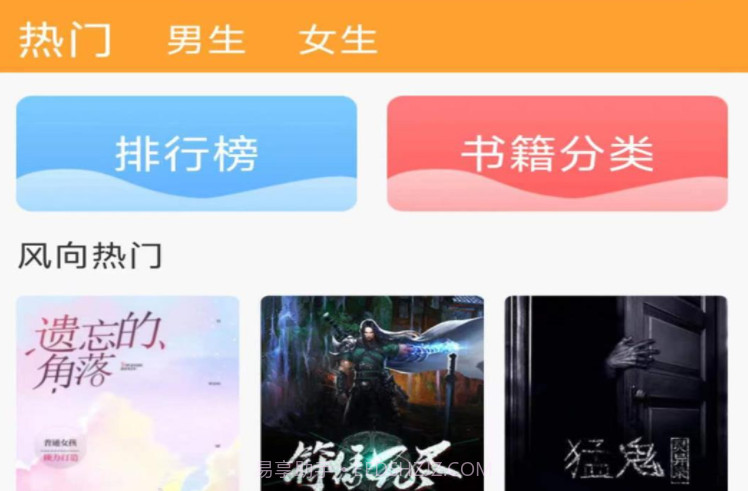
Task: Switch to the 热门 tab
Action: tap(65, 40)
